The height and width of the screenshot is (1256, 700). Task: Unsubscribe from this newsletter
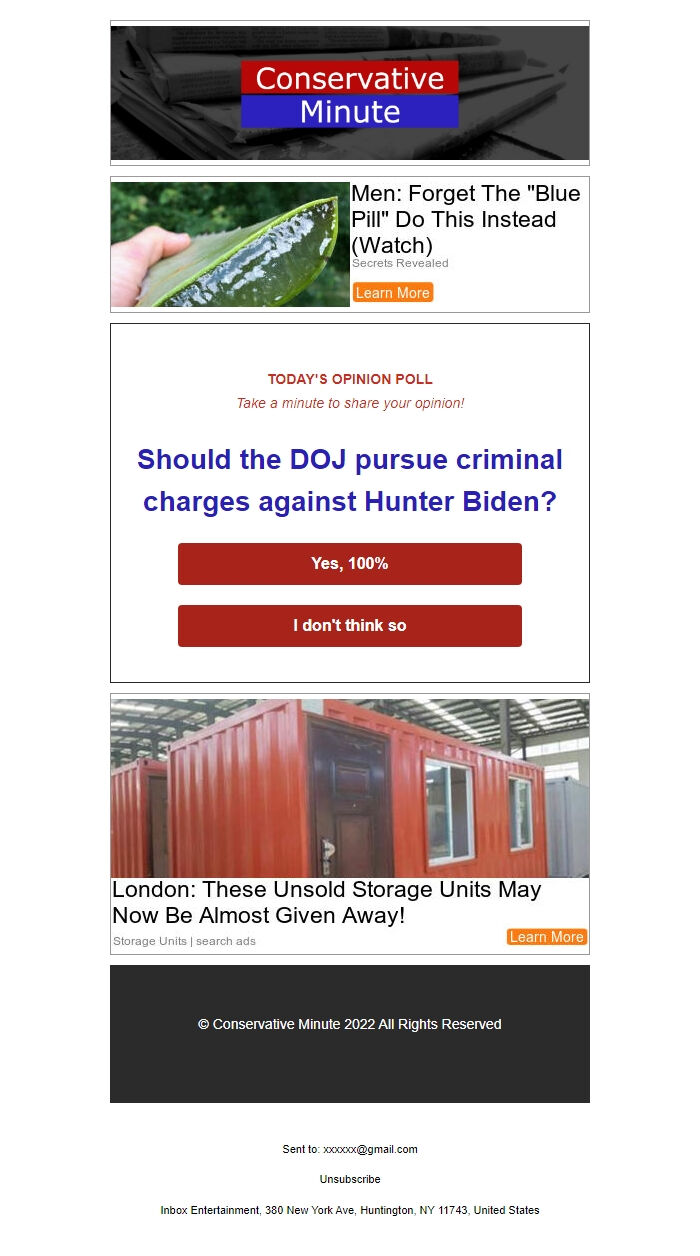pos(350,1179)
